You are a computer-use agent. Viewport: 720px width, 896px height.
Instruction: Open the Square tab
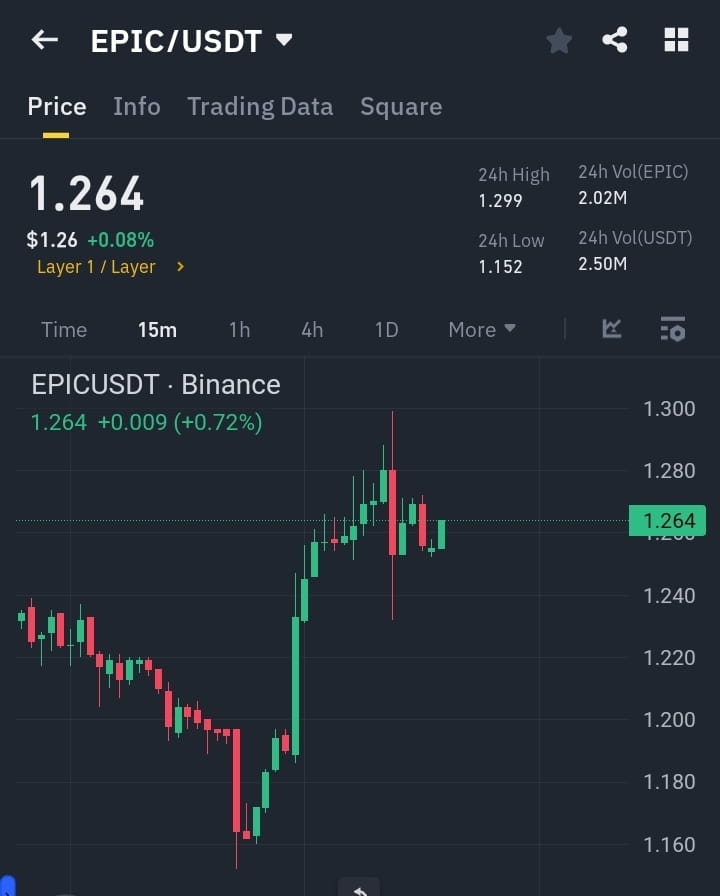pos(401,106)
